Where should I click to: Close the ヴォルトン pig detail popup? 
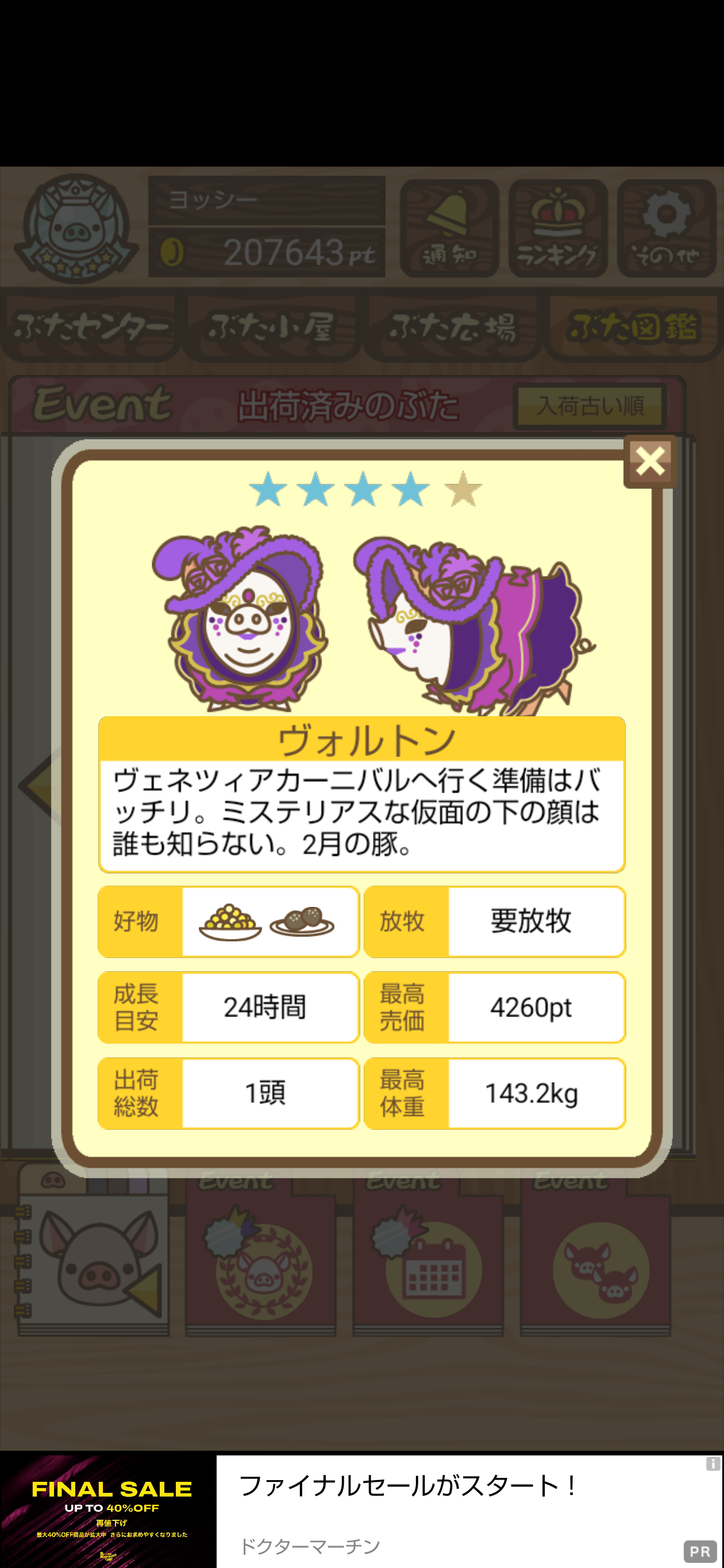click(649, 461)
